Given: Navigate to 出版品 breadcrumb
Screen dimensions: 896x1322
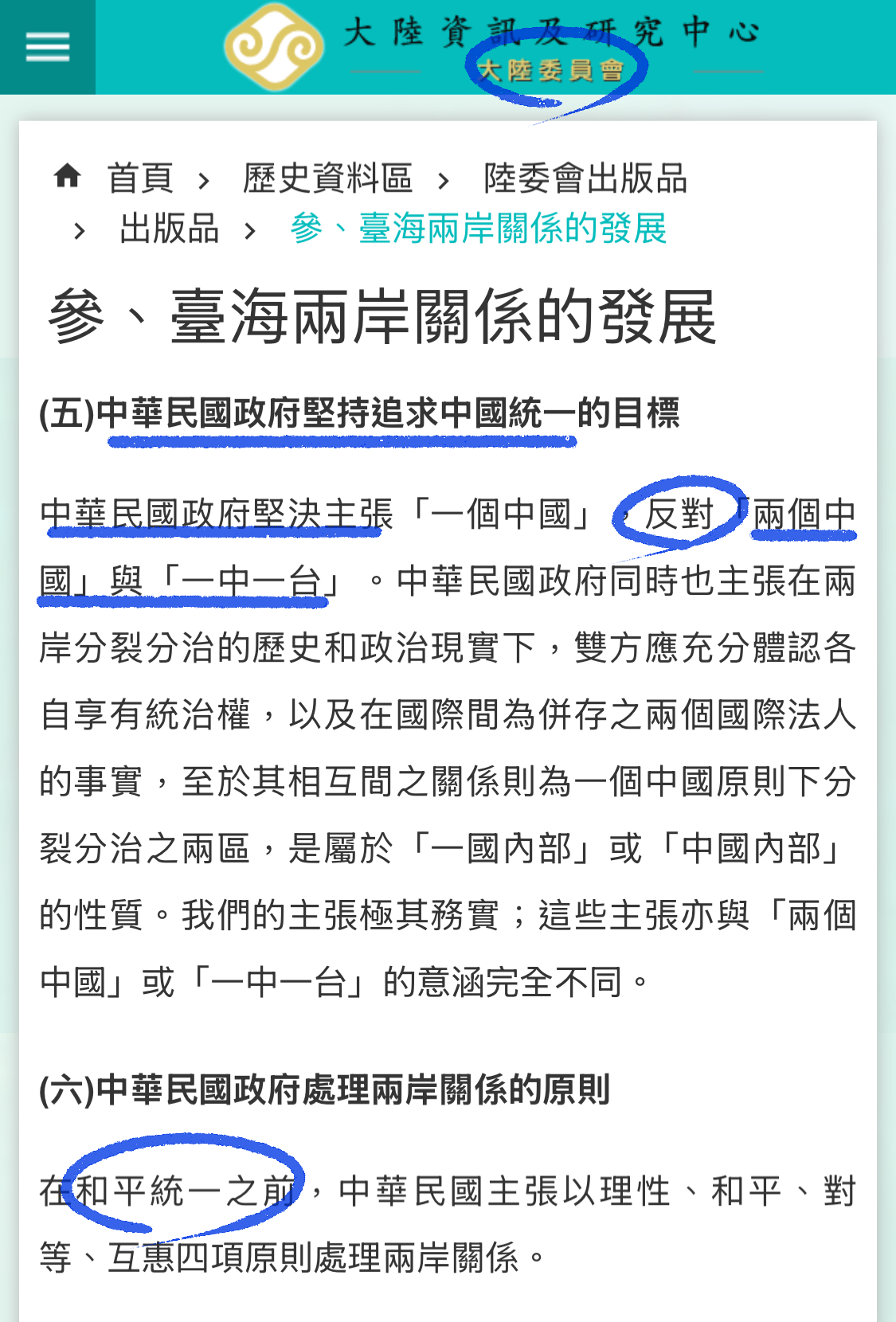Looking at the screenshot, I should click(169, 229).
